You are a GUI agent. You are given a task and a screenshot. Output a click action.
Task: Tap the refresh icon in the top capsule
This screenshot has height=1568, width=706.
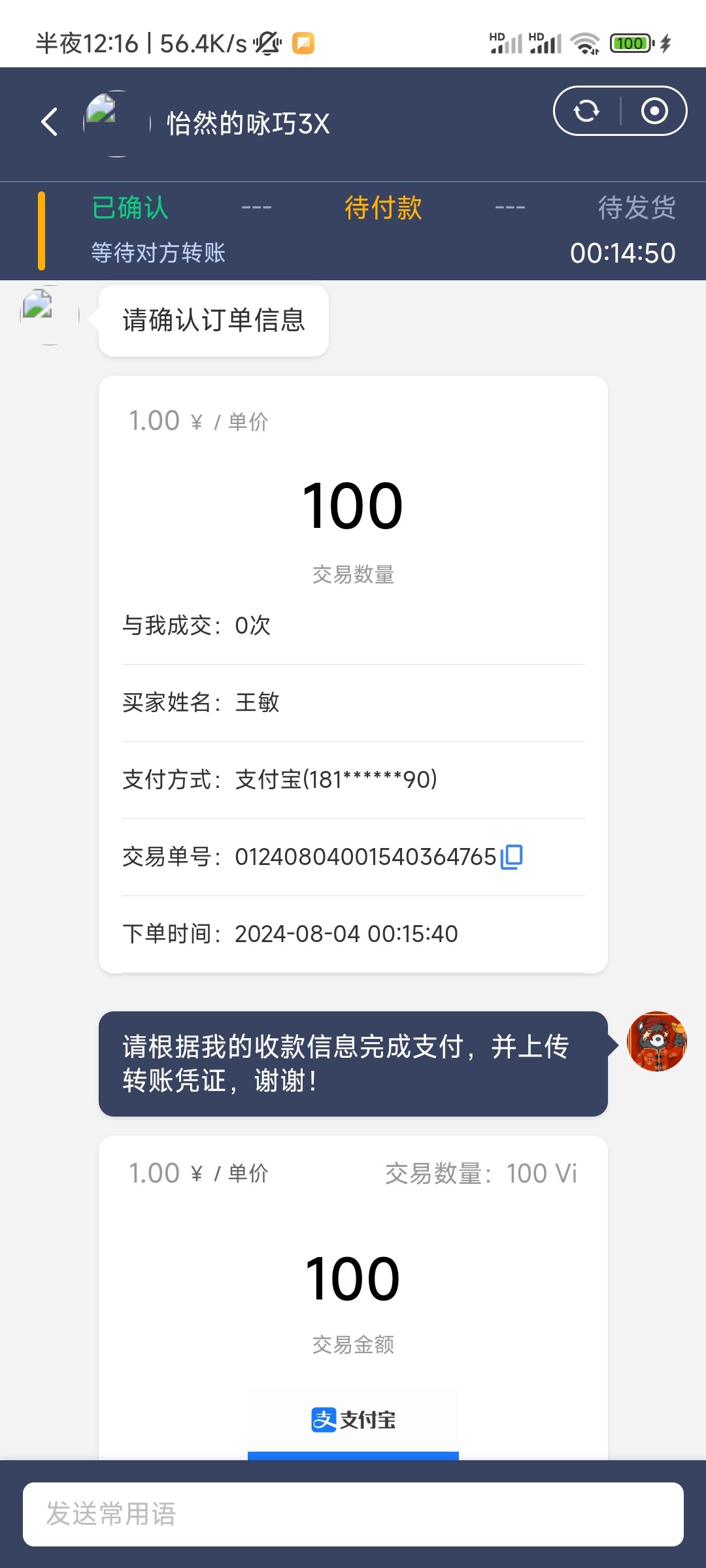click(586, 110)
